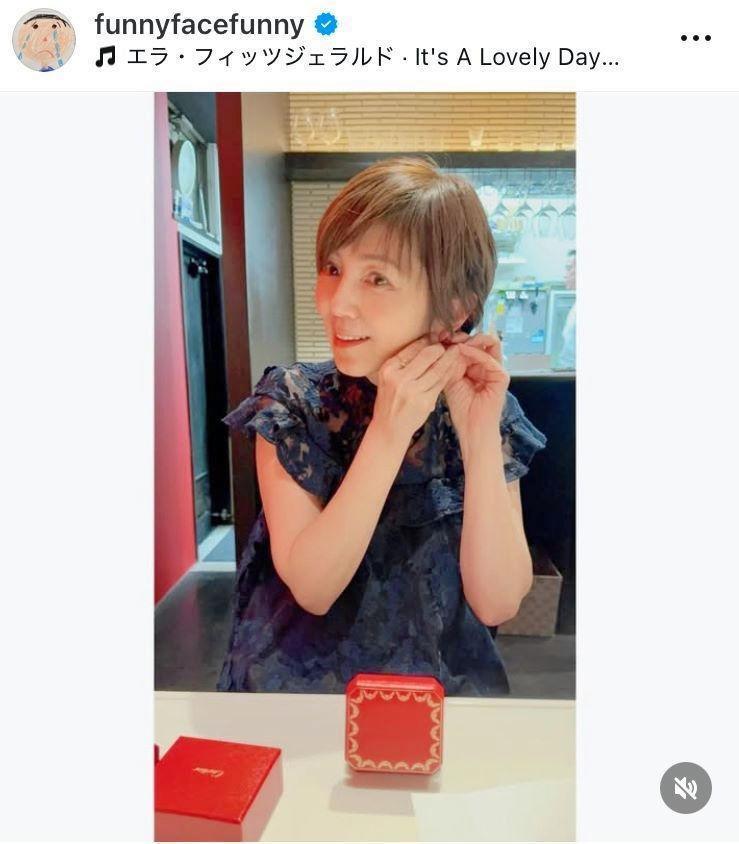Unmute the video sound
Screen dimensions: 739x844
[x=686, y=788]
